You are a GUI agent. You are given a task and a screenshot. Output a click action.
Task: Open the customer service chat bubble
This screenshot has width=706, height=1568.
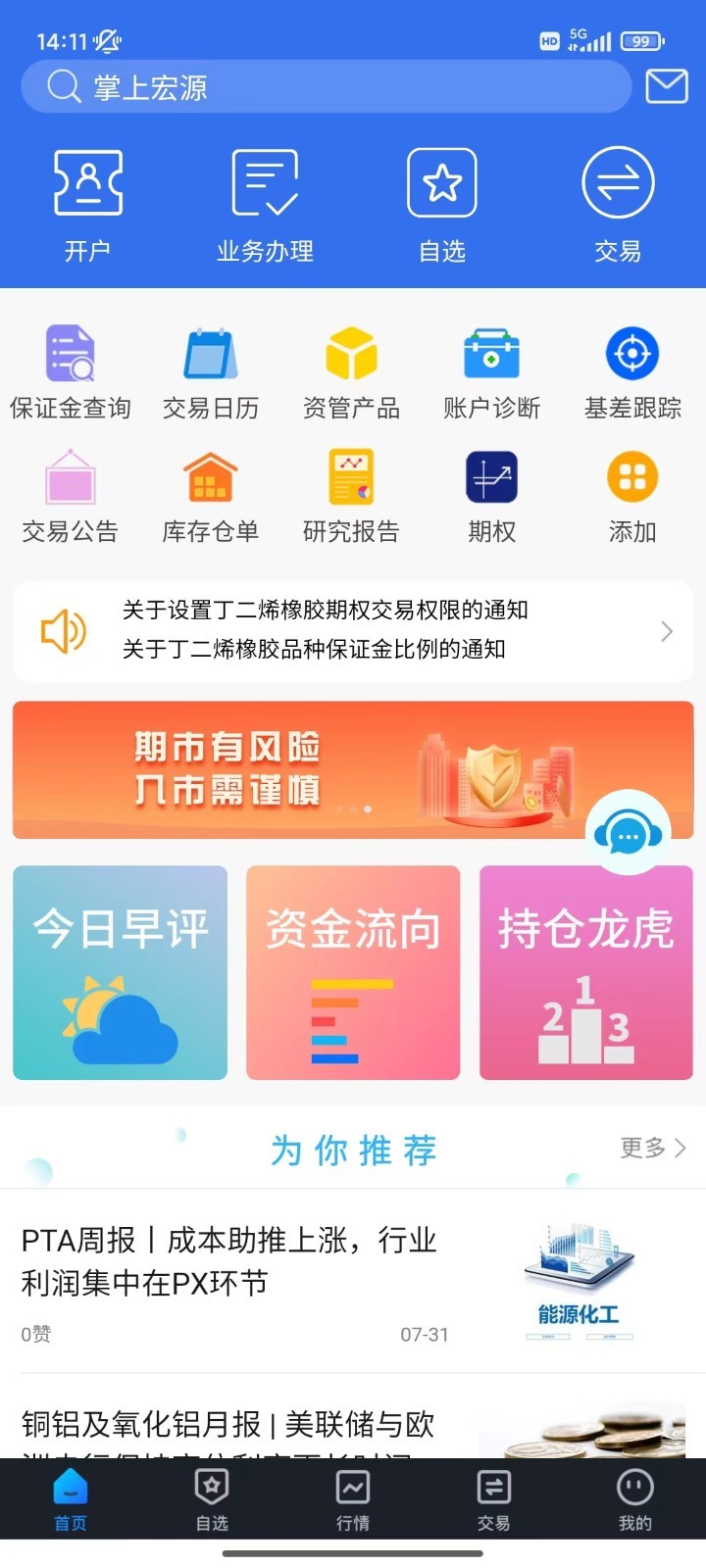click(628, 836)
